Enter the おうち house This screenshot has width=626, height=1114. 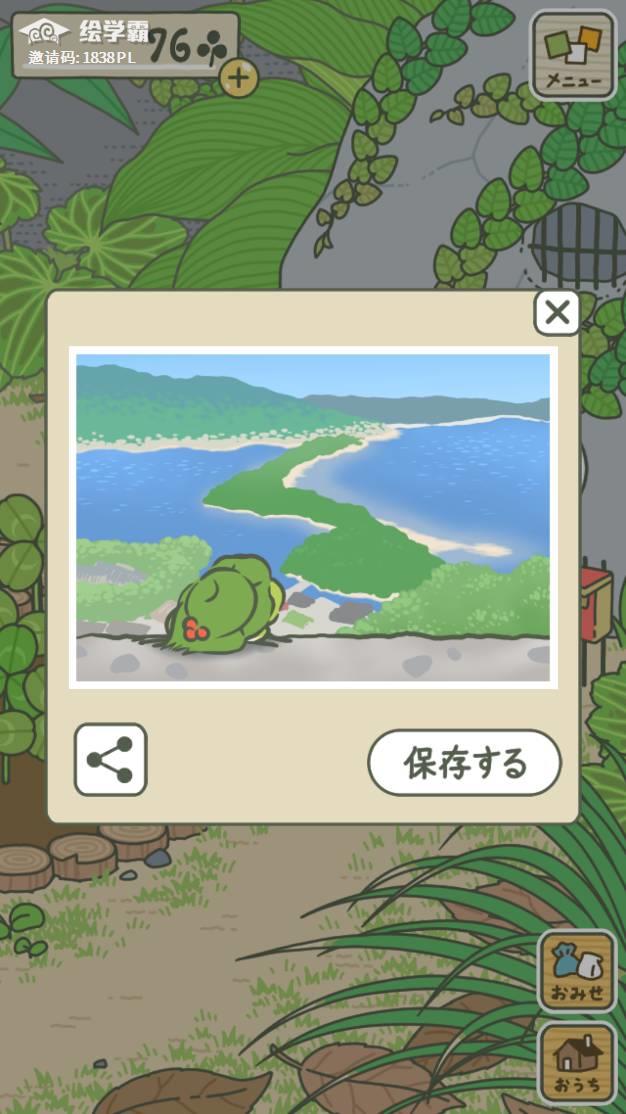(577, 1062)
